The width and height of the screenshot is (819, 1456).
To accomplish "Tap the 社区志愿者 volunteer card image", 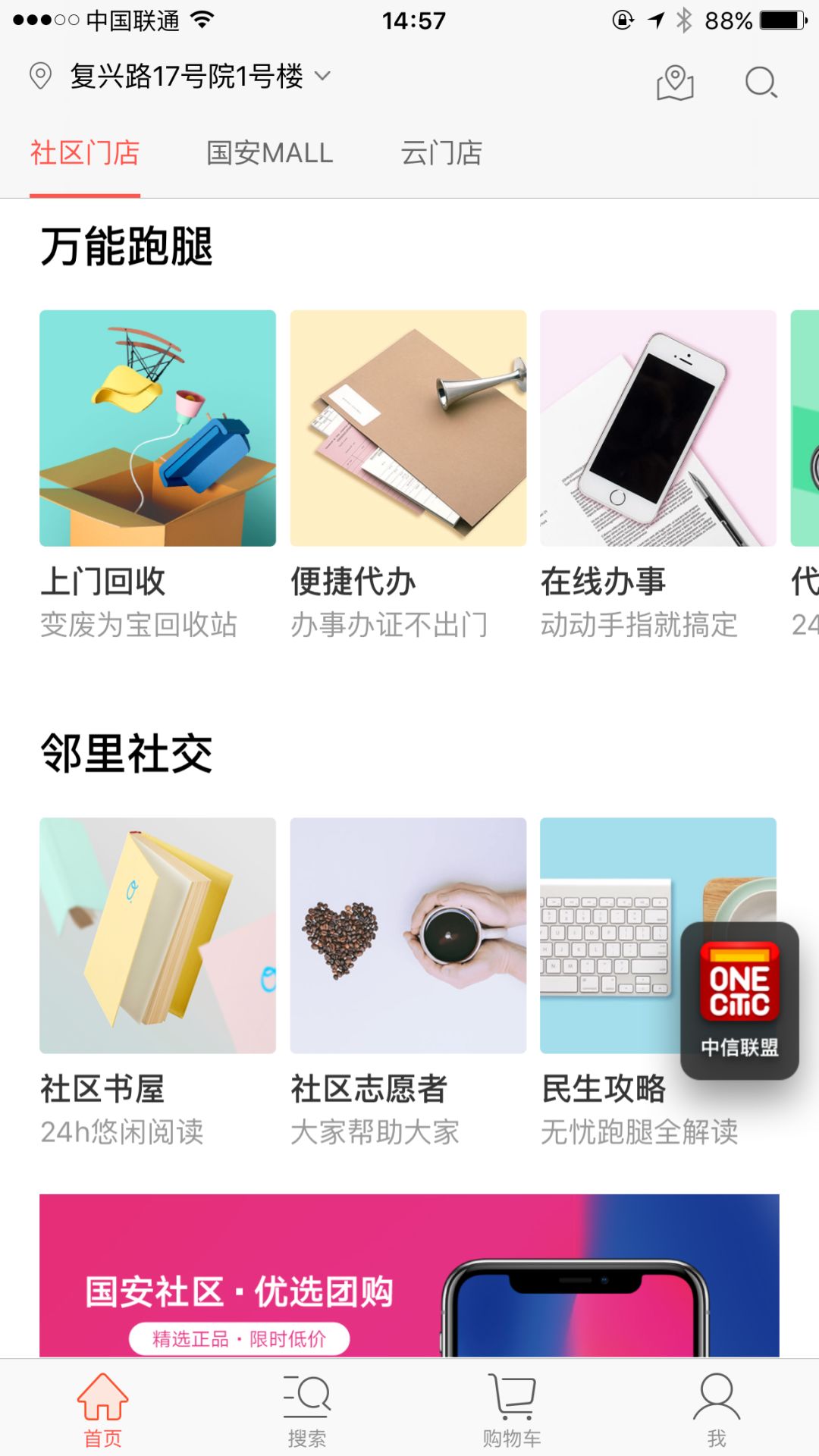I will (408, 937).
